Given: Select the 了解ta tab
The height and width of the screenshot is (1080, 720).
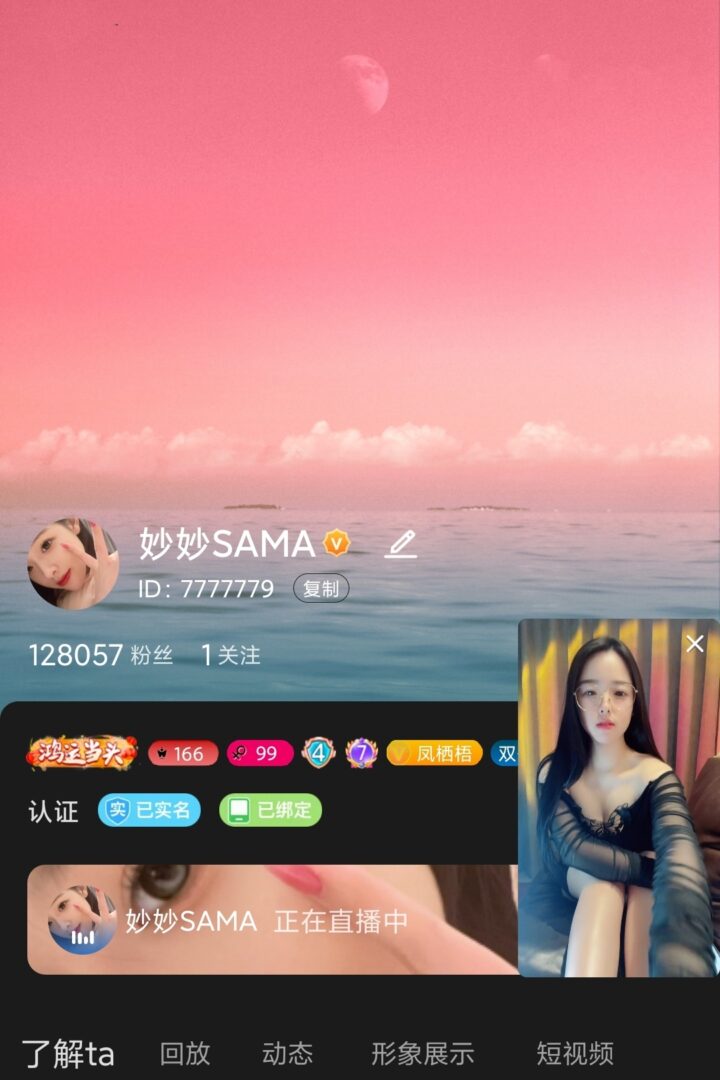Looking at the screenshot, I should 68,1053.
